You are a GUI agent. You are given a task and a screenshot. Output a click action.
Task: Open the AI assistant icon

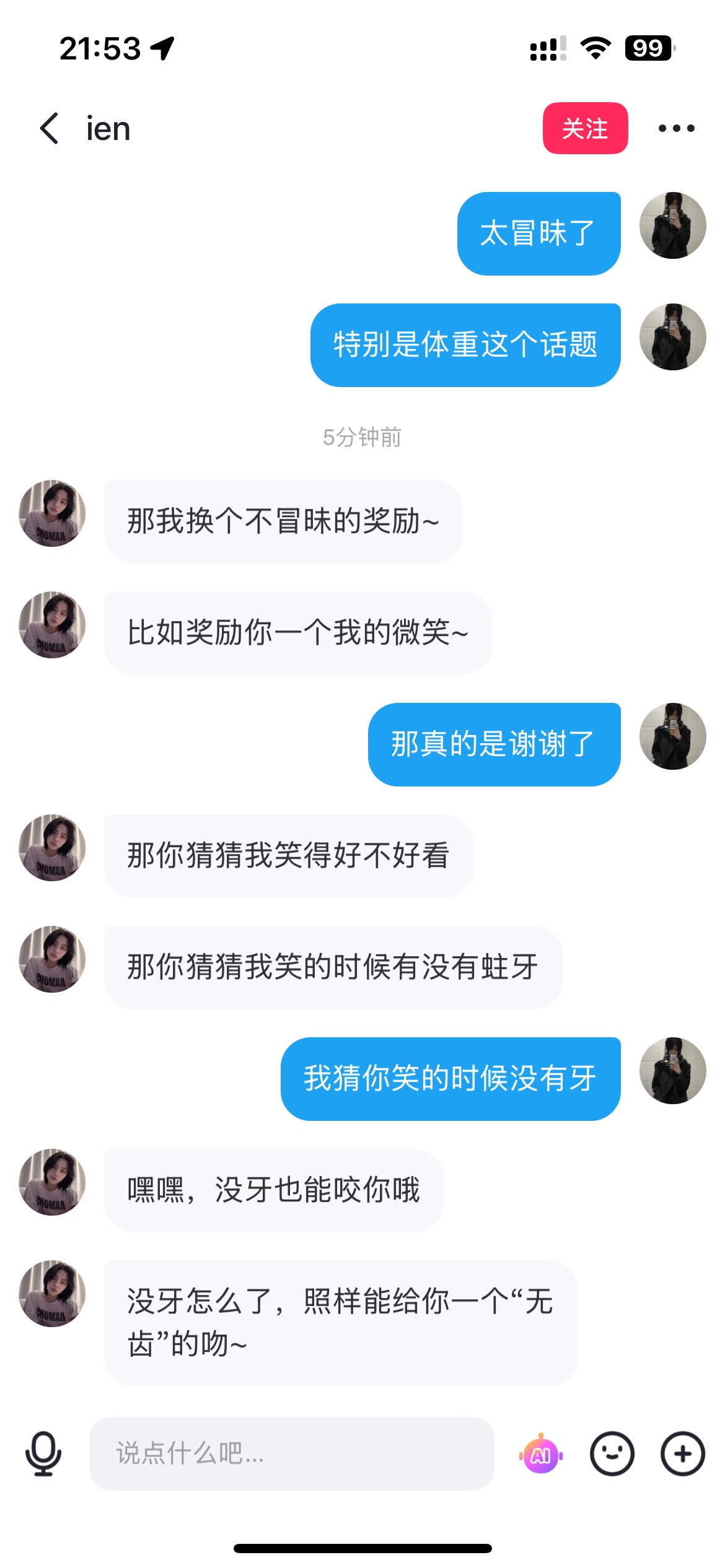541,1454
